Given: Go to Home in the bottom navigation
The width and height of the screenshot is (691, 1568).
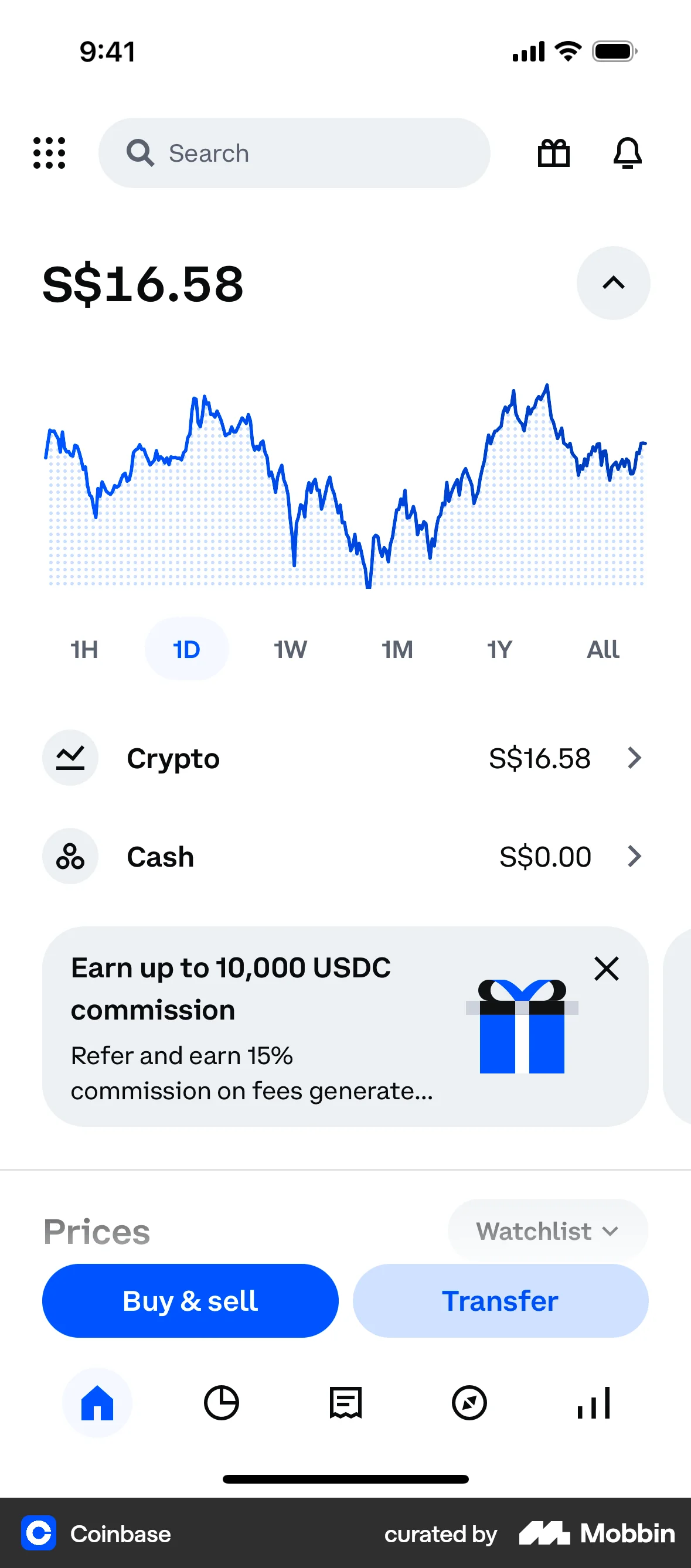Looking at the screenshot, I should 97,1403.
